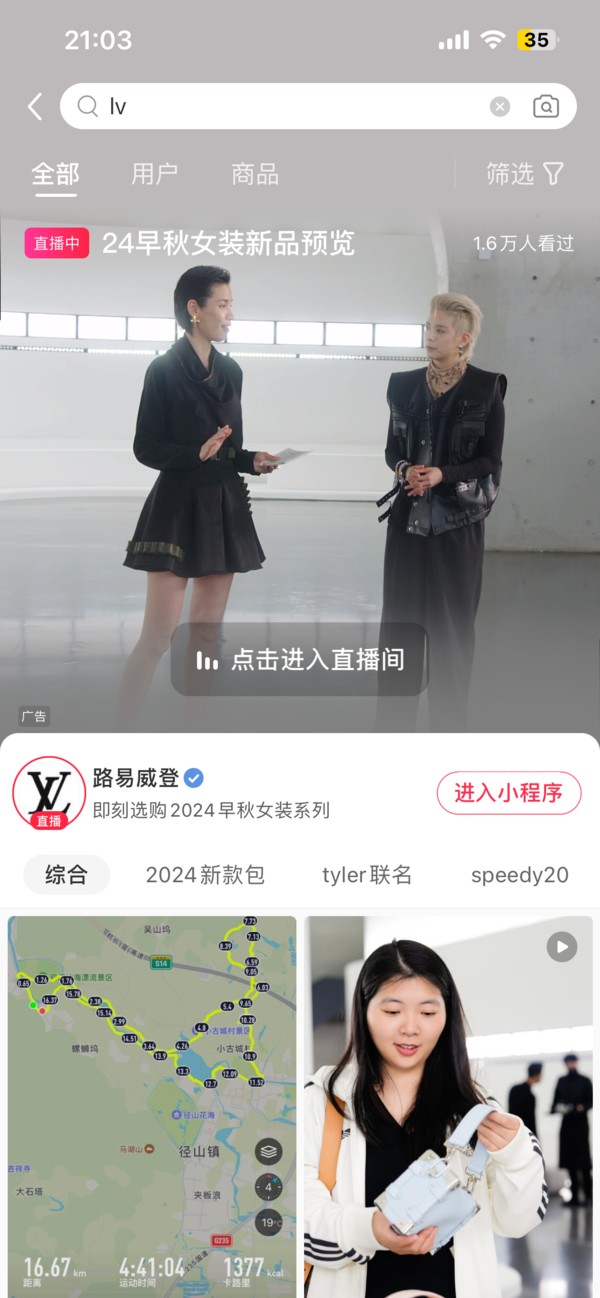Tap 点击进入直播间 to enter the livestream
The width and height of the screenshot is (600, 1298).
pyautogui.click(x=300, y=660)
